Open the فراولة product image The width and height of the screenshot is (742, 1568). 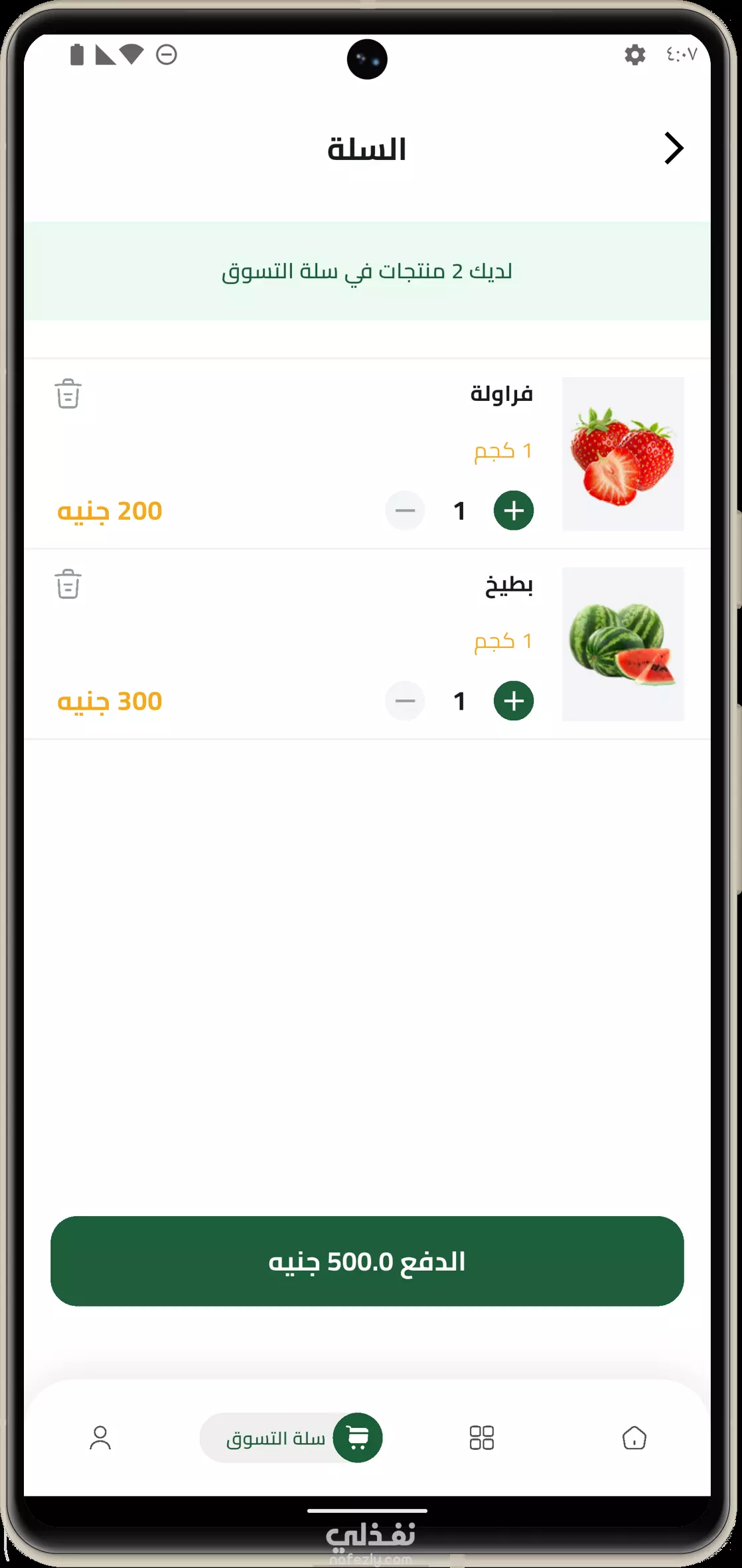click(x=623, y=454)
